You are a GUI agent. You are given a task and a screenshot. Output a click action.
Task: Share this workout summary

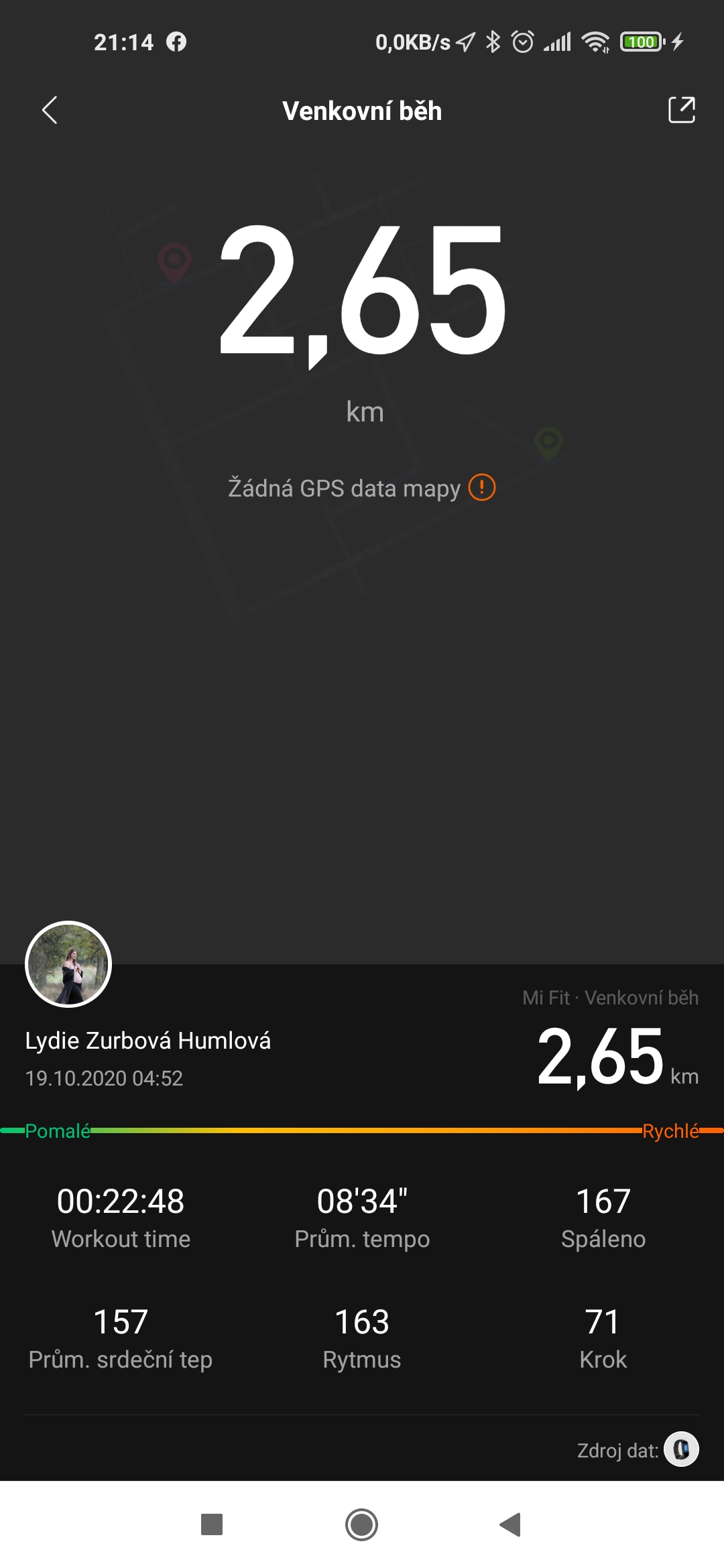682,110
